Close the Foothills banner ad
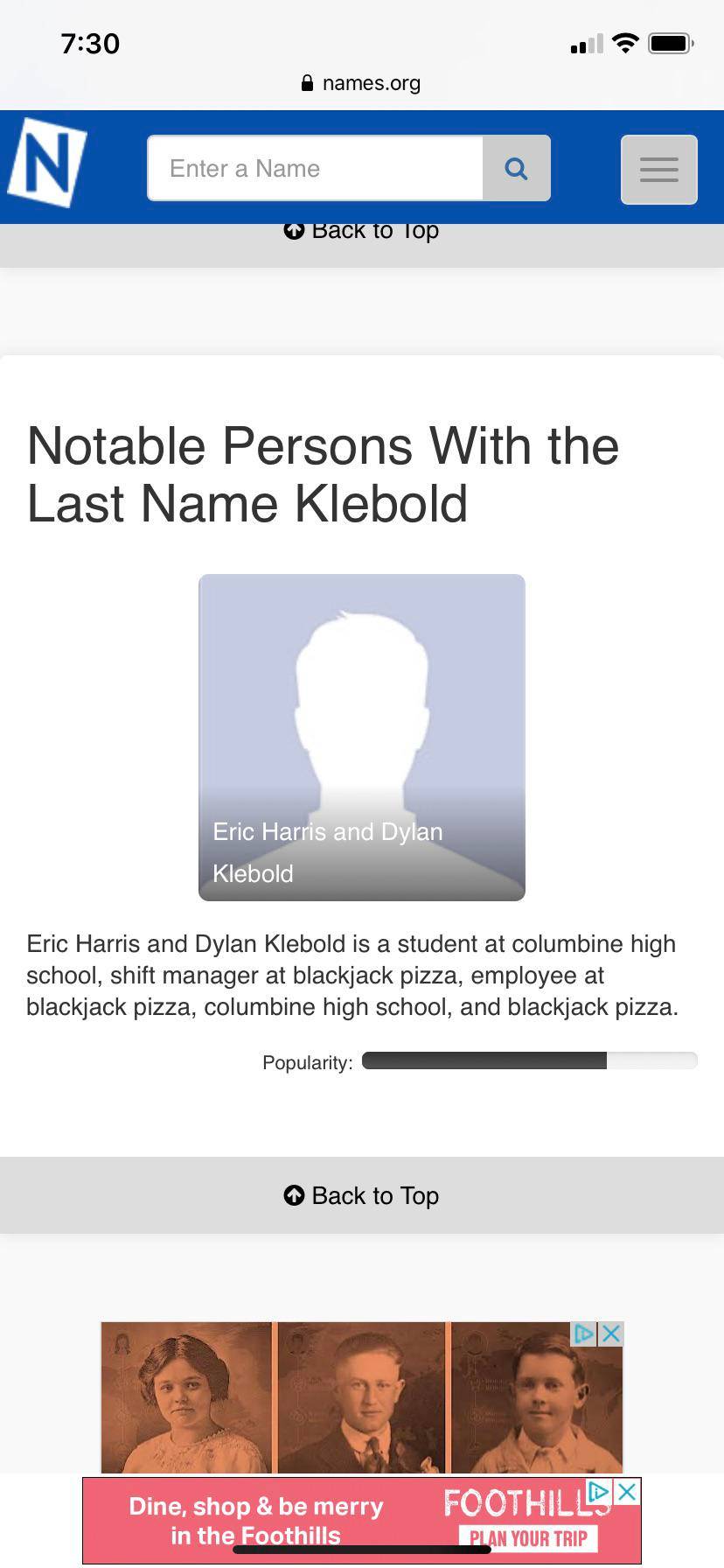724x1568 pixels. 627,1491
